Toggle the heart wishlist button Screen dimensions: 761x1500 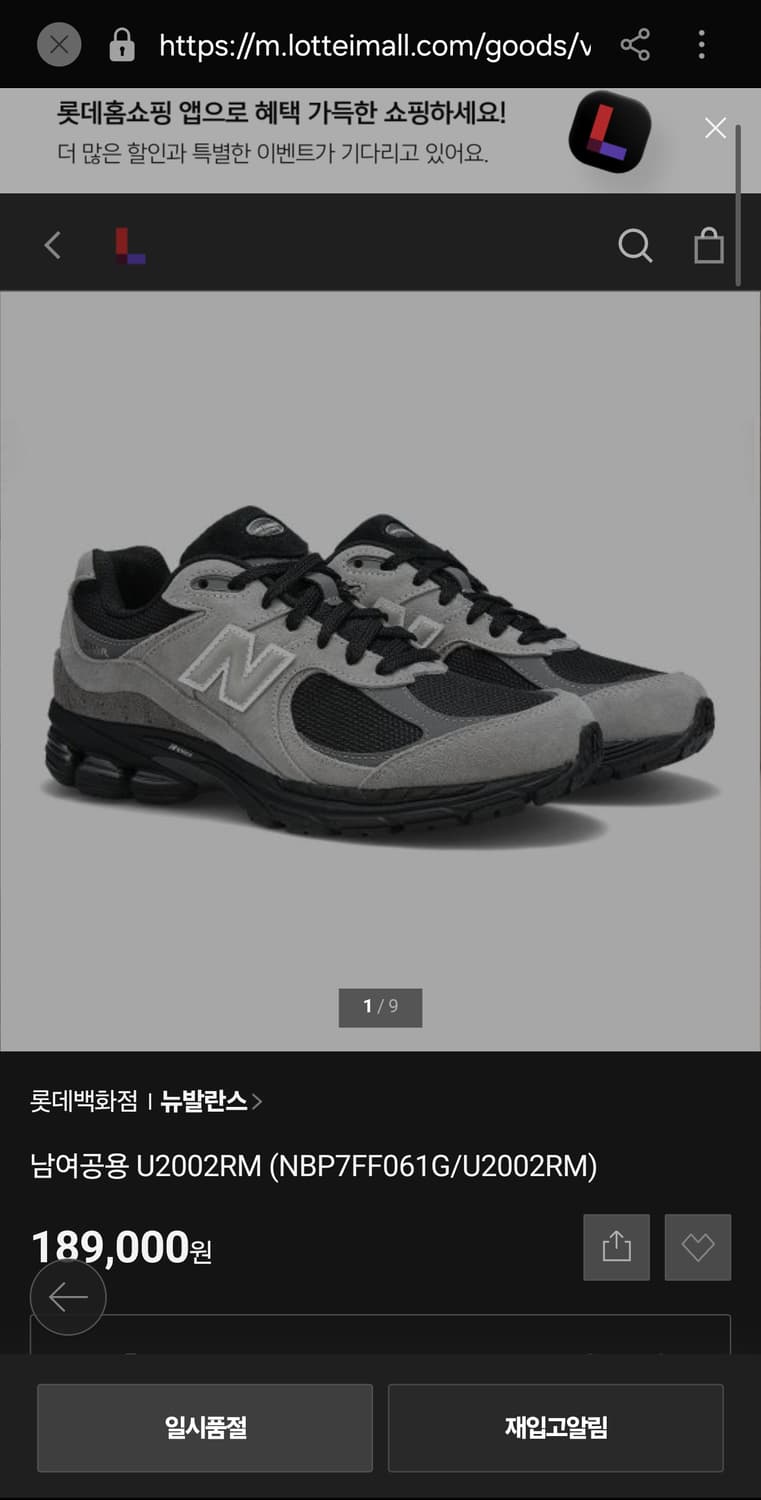click(698, 1247)
